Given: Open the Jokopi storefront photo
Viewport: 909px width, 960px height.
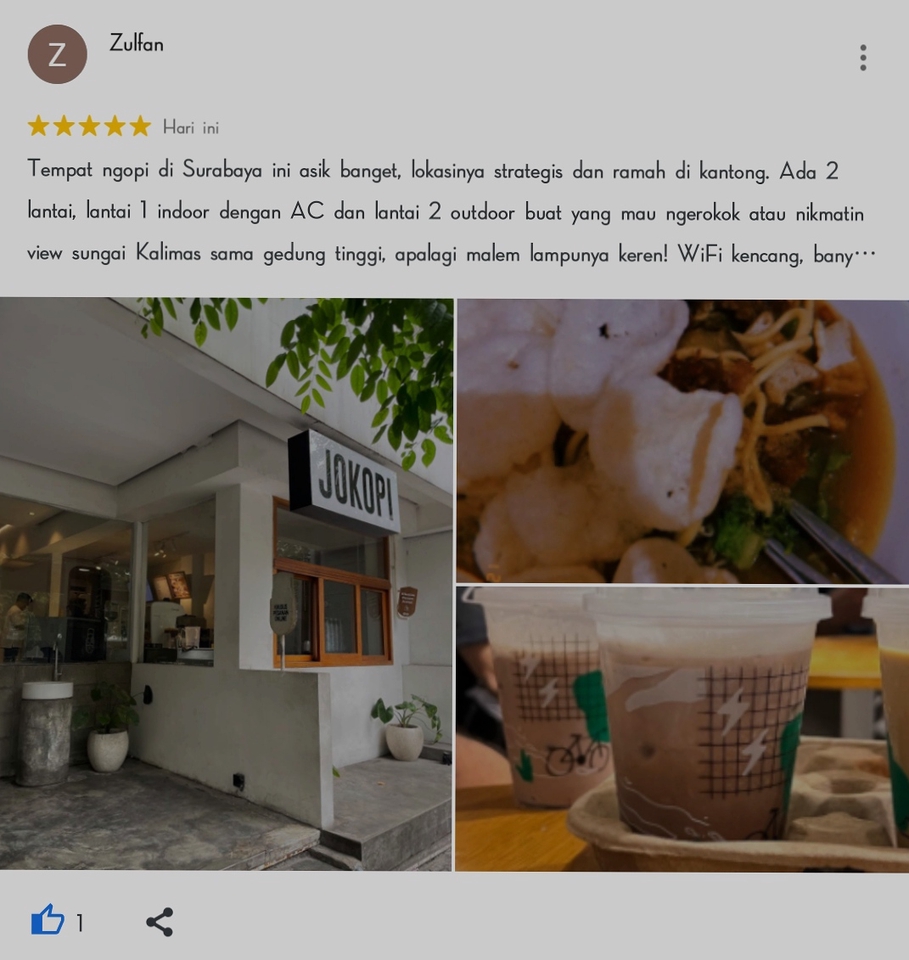Looking at the screenshot, I should tap(226, 584).
